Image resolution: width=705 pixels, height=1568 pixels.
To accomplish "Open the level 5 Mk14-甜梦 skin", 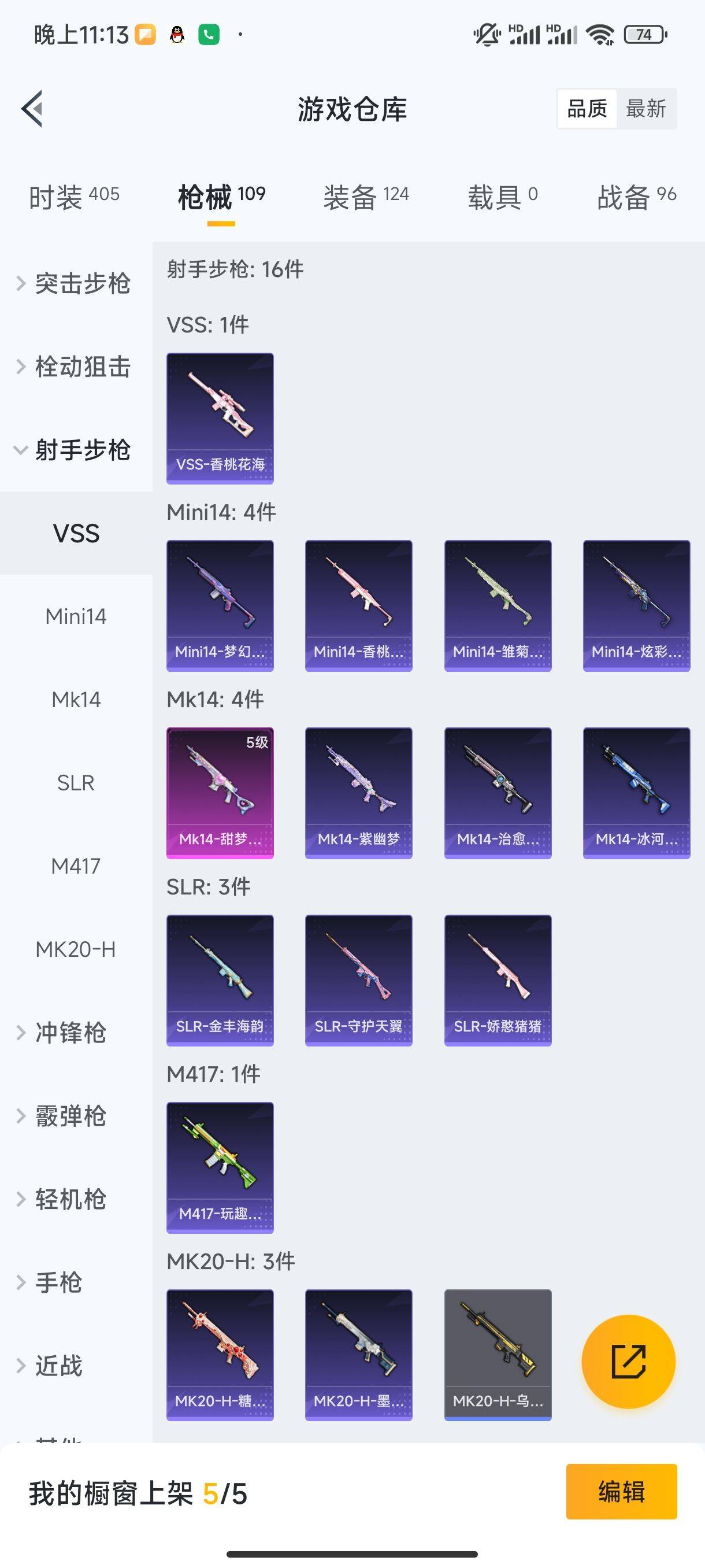I will (220, 793).
